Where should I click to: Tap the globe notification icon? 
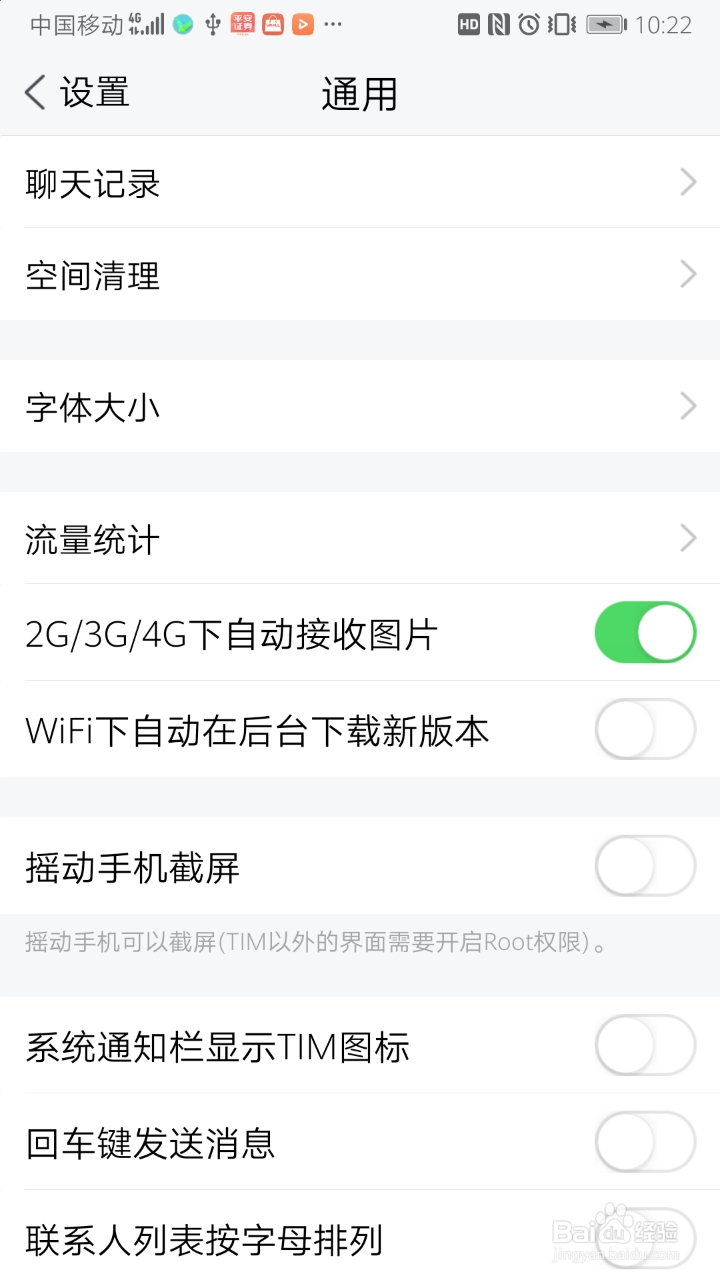(182, 24)
